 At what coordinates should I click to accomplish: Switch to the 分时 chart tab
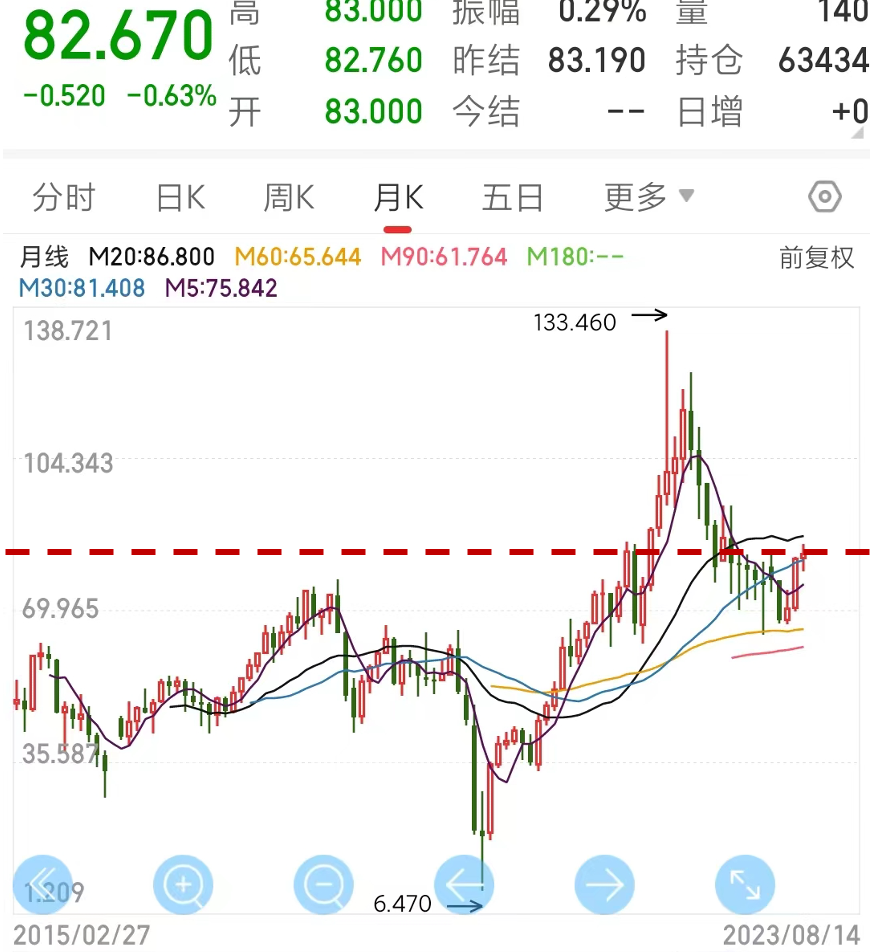pyautogui.click(x=62, y=197)
